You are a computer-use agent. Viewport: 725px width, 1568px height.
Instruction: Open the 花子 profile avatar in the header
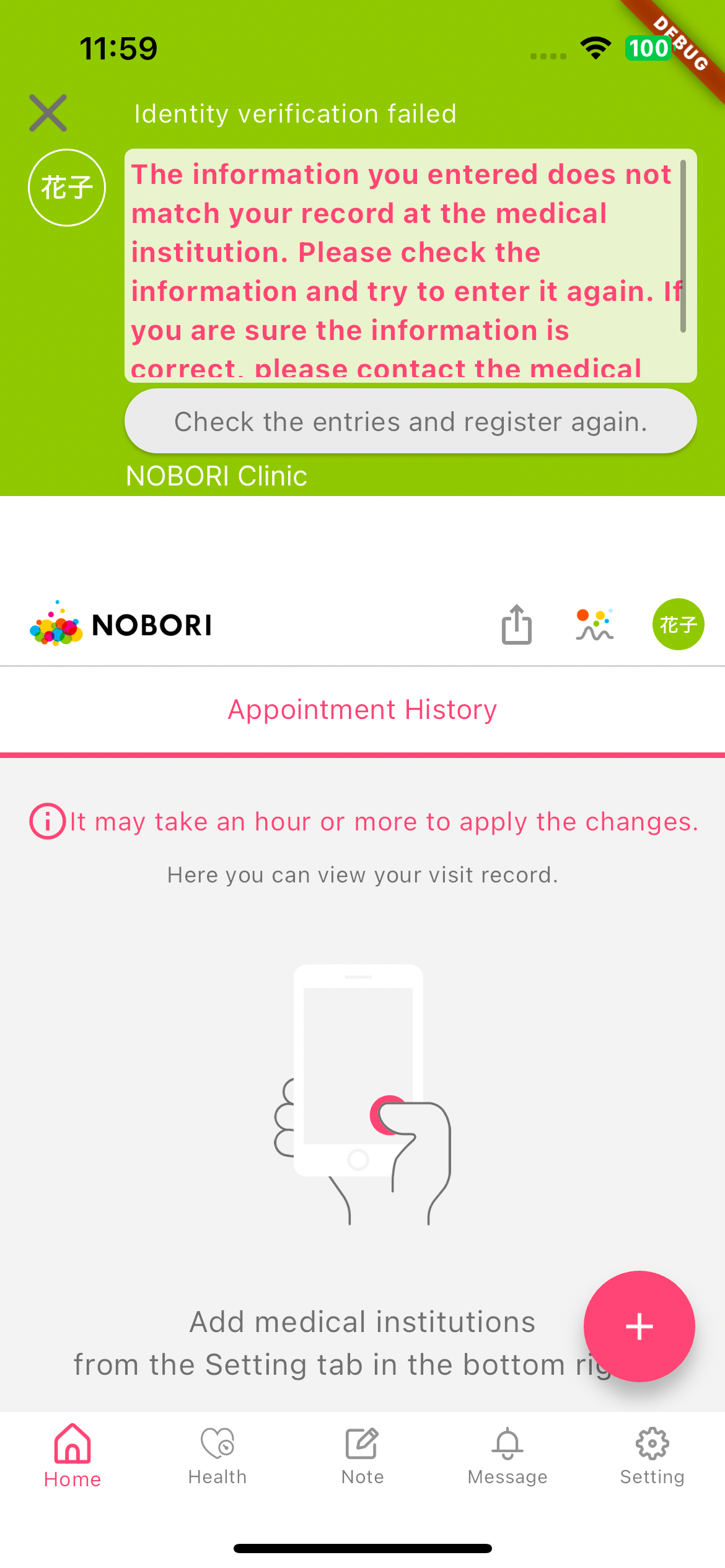(678, 625)
